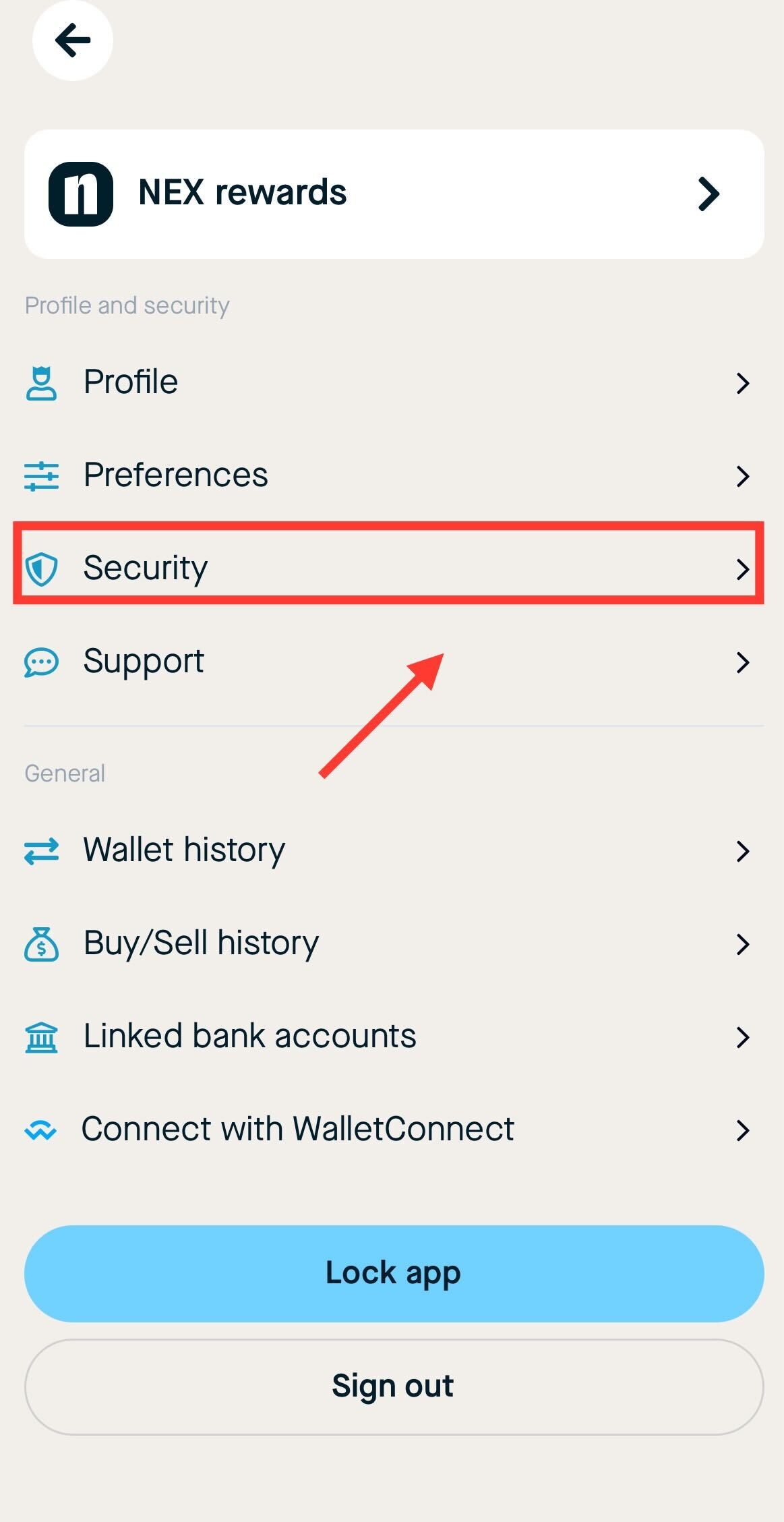The image size is (784, 1522).
Task: View Buy/Sell history
Action: pyautogui.click(x=388, y=943)
